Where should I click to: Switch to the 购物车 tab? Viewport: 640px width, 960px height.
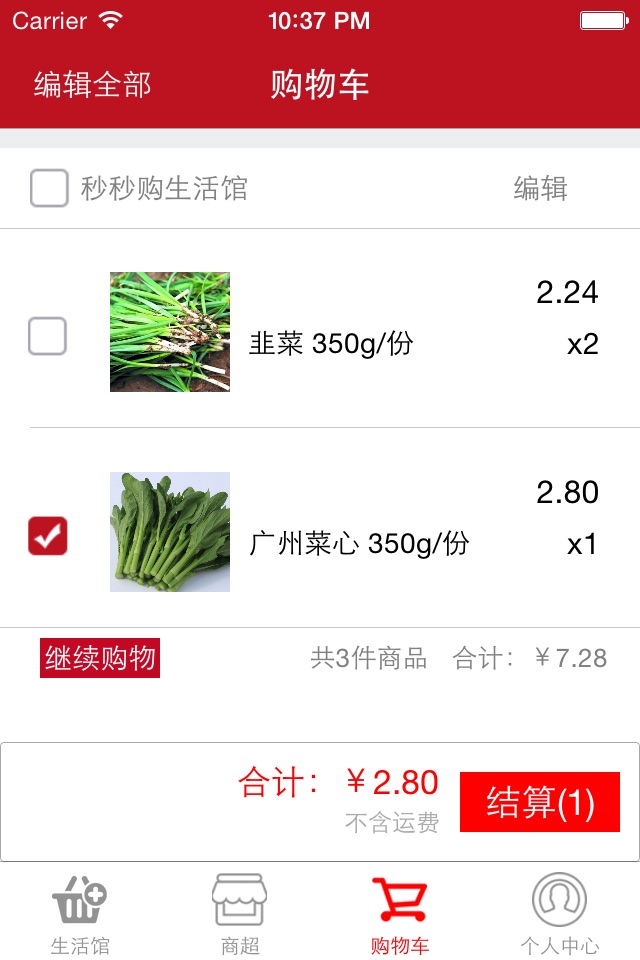click(399, 914)
